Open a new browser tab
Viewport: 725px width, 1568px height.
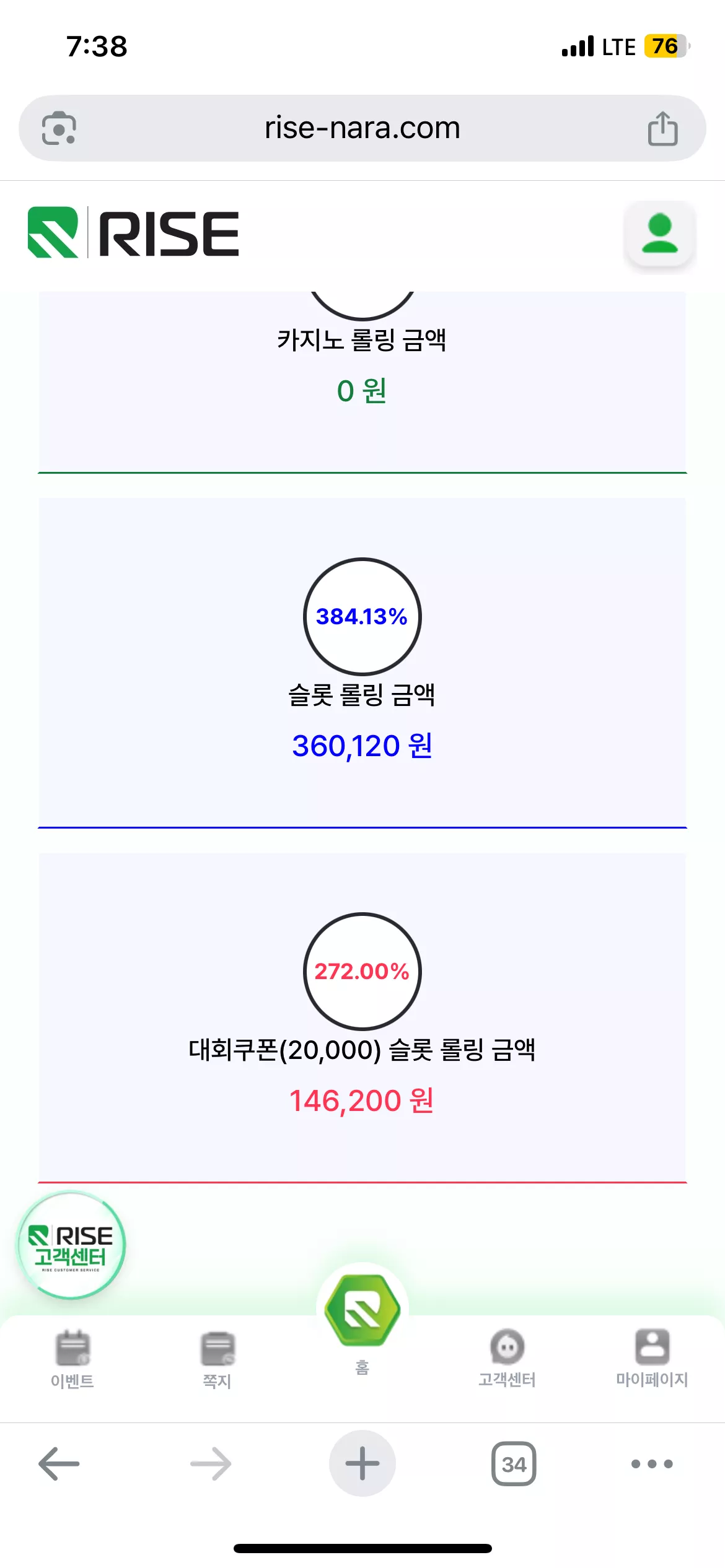click(362, 1463)
